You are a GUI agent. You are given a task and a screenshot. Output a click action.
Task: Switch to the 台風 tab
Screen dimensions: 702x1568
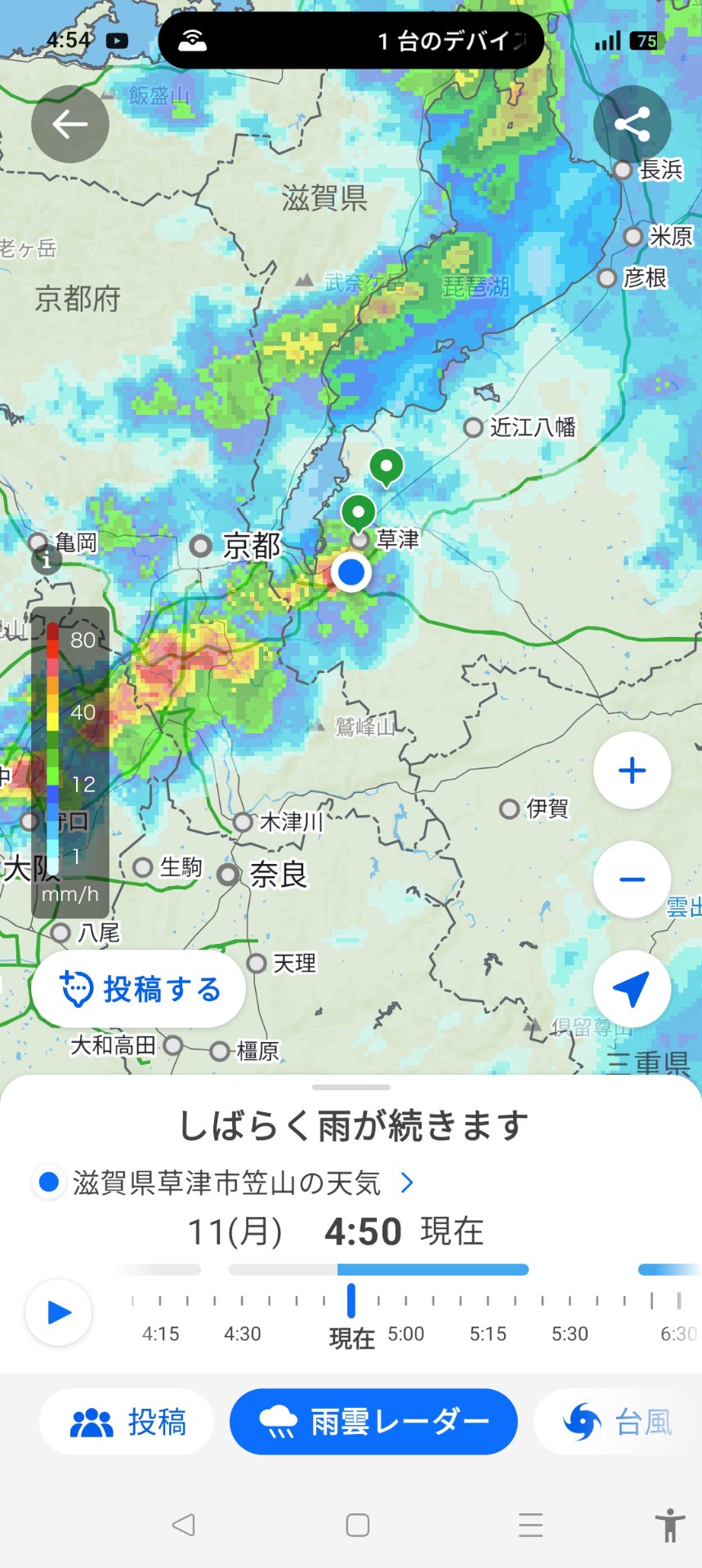pyautogui.click(x=618, y=1422)
